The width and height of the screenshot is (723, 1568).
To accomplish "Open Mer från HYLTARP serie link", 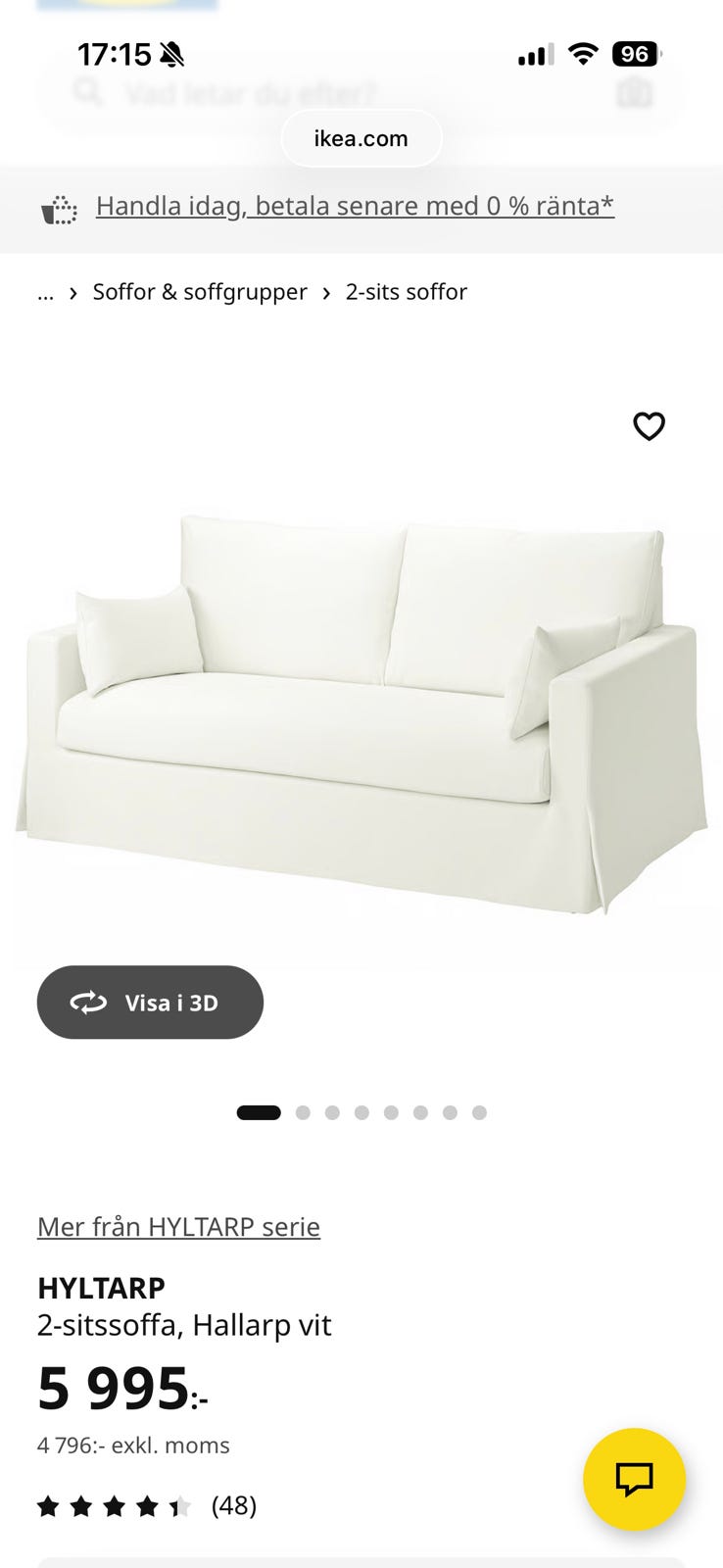I will (x=178, y=1227).
